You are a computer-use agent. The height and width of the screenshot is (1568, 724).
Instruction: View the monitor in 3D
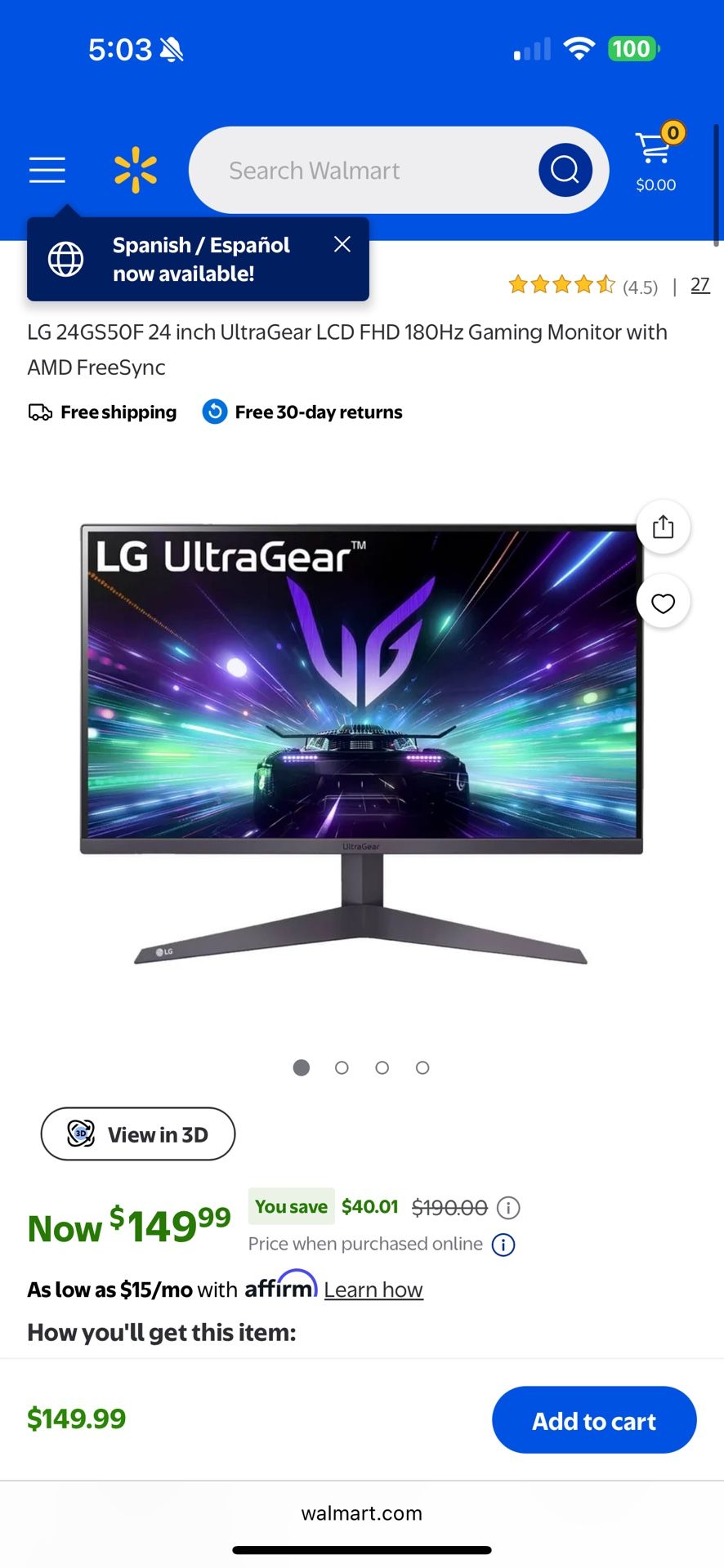(x=138, y=1134)
